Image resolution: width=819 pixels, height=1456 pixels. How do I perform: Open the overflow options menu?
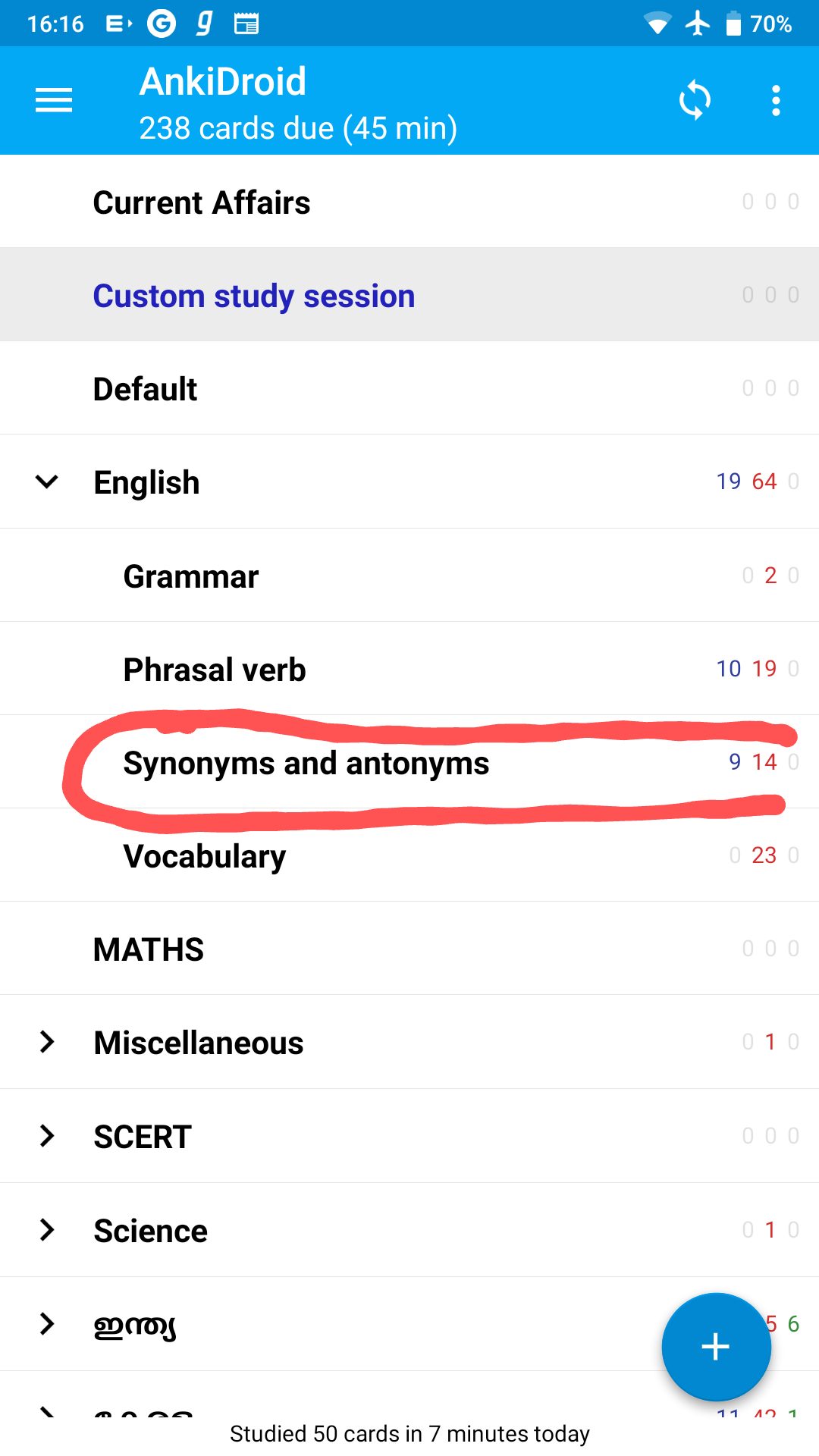775,100
